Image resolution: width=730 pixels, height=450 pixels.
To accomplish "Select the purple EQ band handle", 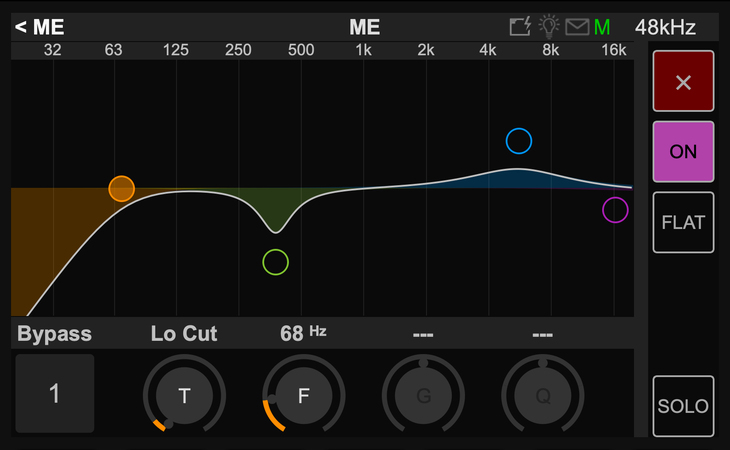I will [x=615, y=210].
